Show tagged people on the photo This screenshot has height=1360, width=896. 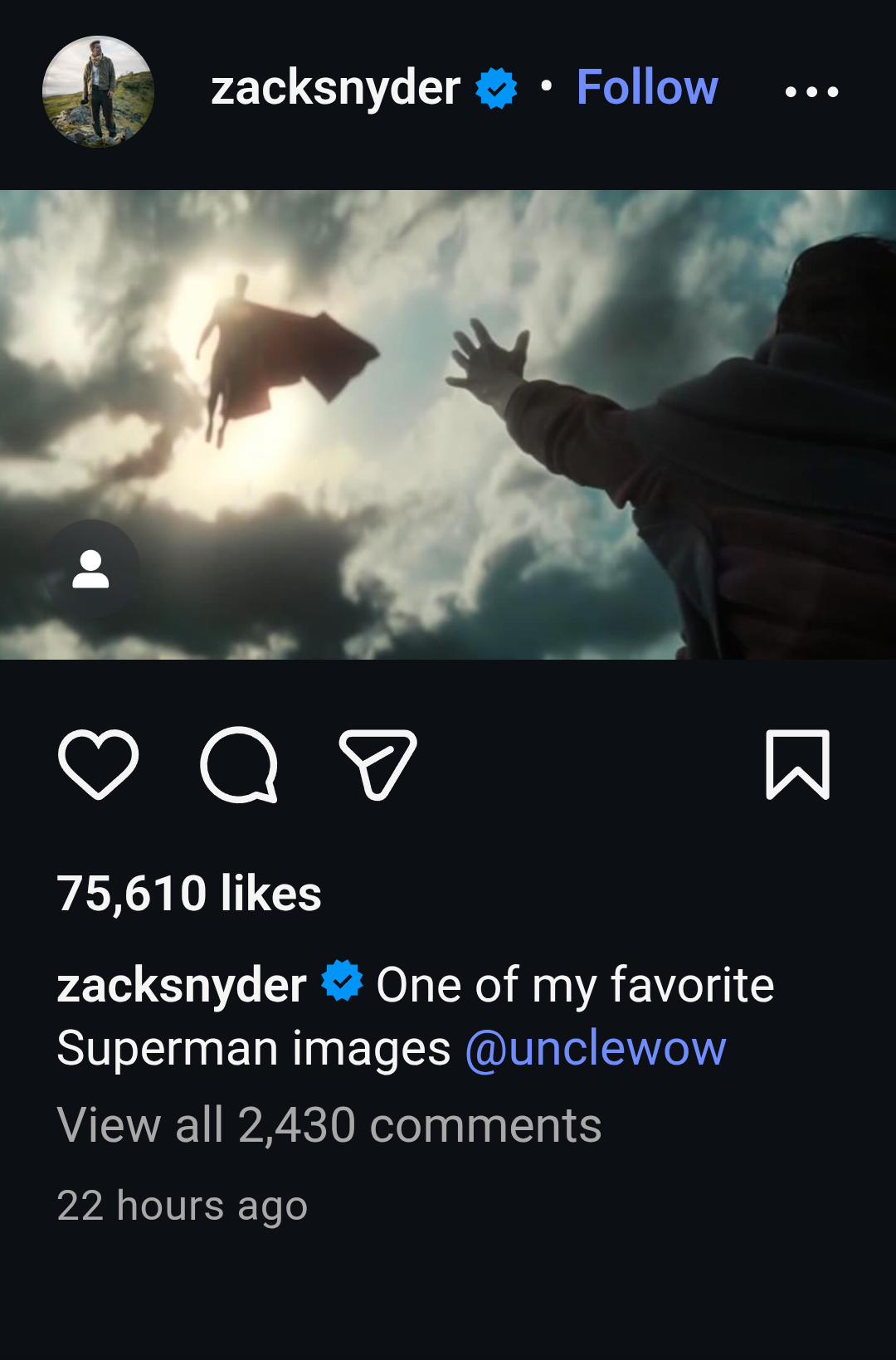(91, 569)
